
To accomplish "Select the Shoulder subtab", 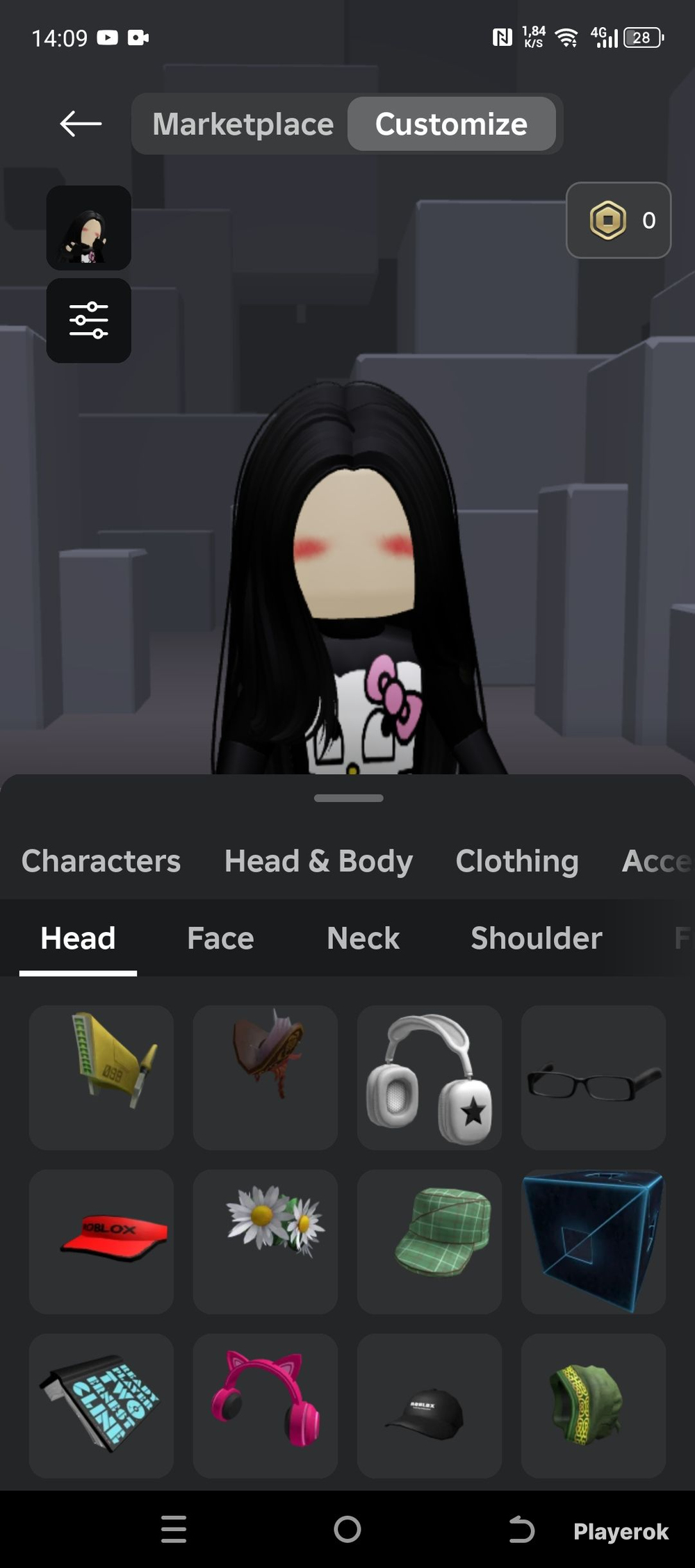I will pyautogui.click(x=537, y=938).
